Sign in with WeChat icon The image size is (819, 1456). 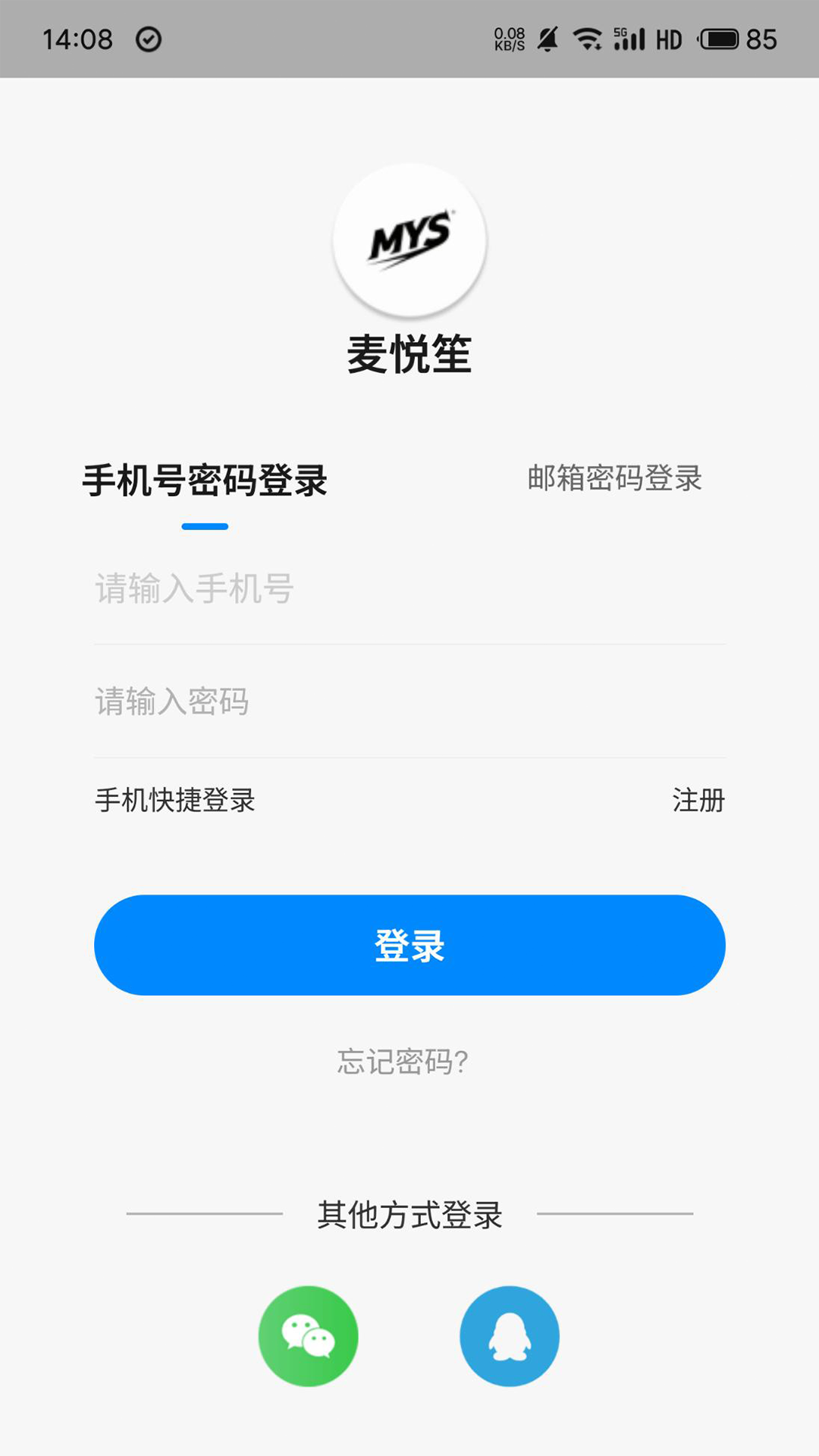309,1336
